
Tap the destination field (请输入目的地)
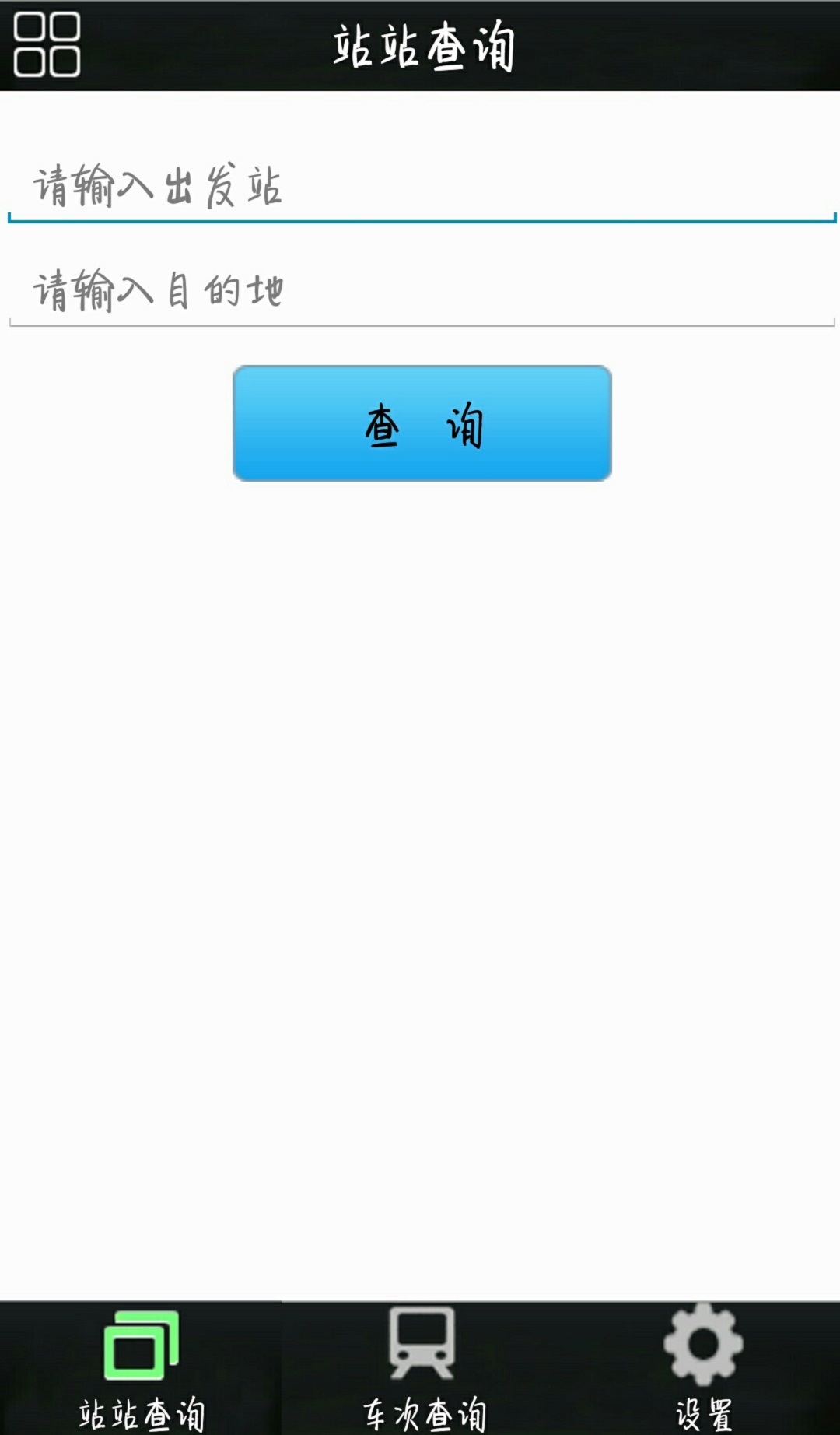[420, 291]
